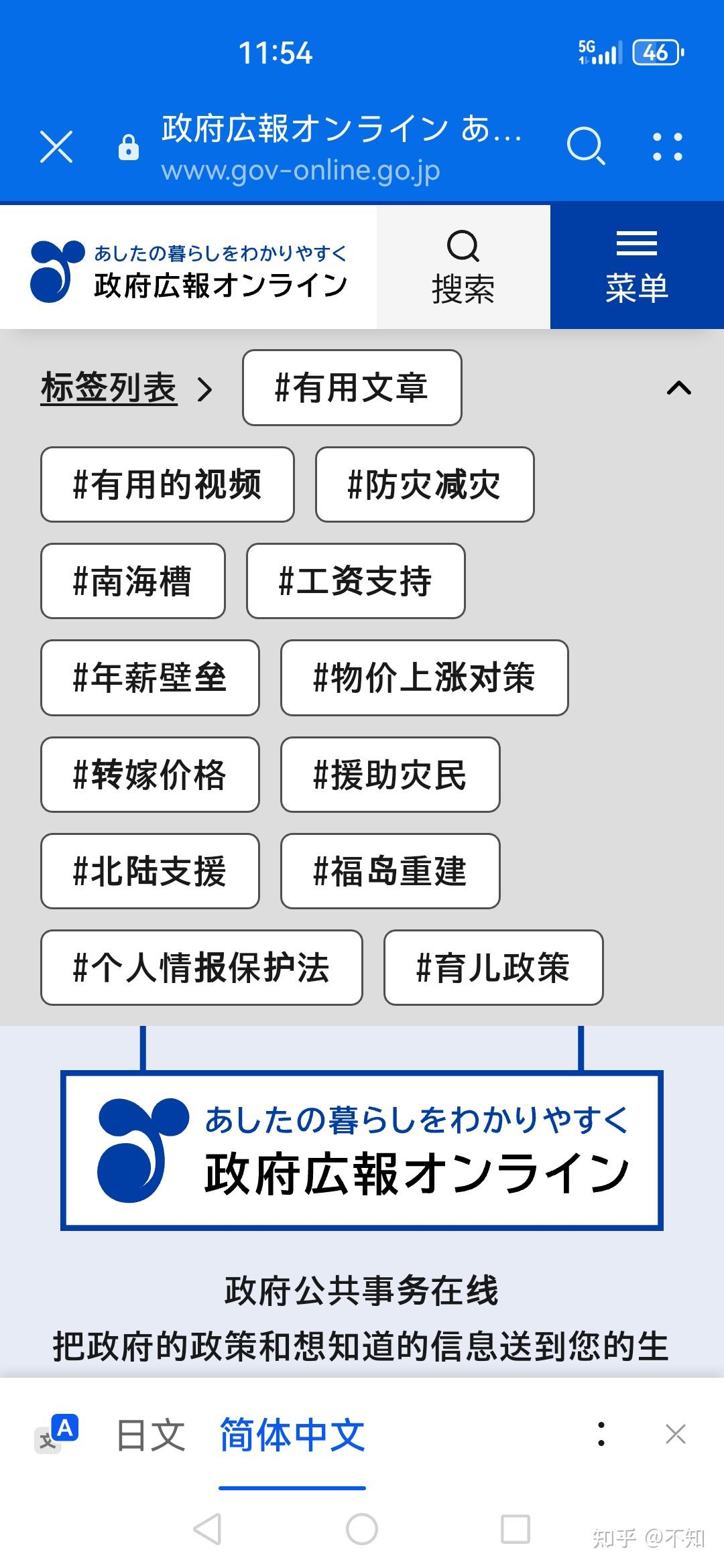Select the #有用文章 tag
Screen dimensions: 724x1568
352,388
